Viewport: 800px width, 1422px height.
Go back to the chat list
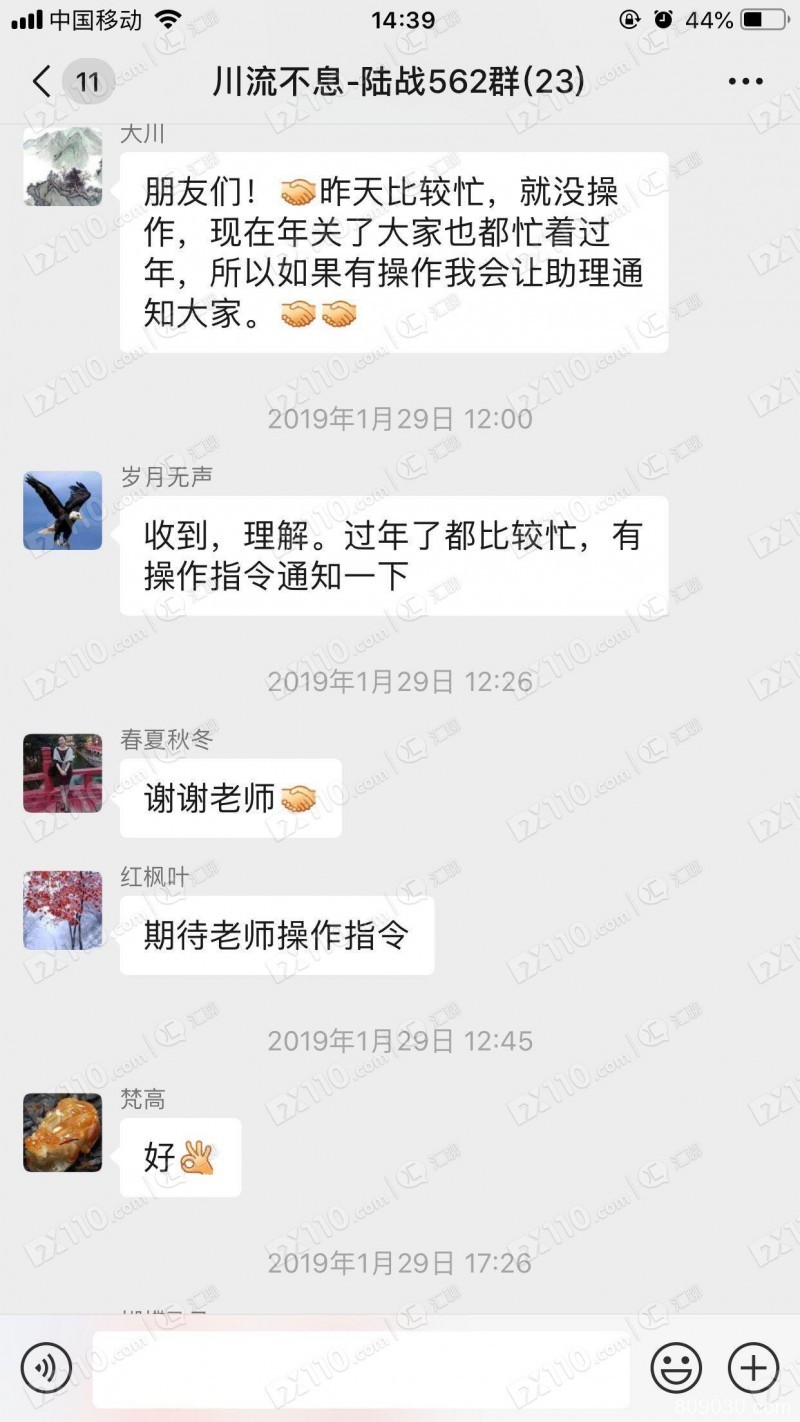coord(42,82)
